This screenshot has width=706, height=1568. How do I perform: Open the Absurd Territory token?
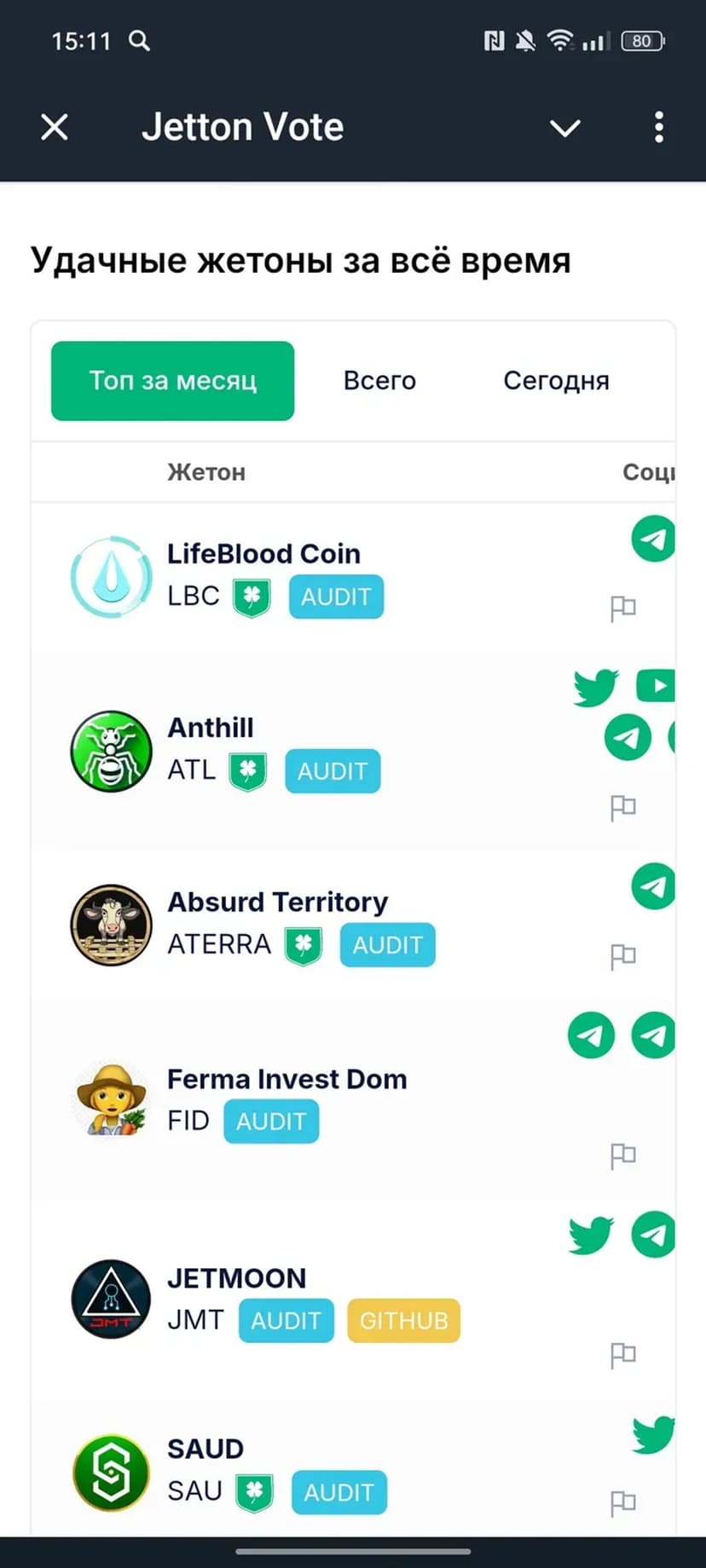click(x=277, y=902)
